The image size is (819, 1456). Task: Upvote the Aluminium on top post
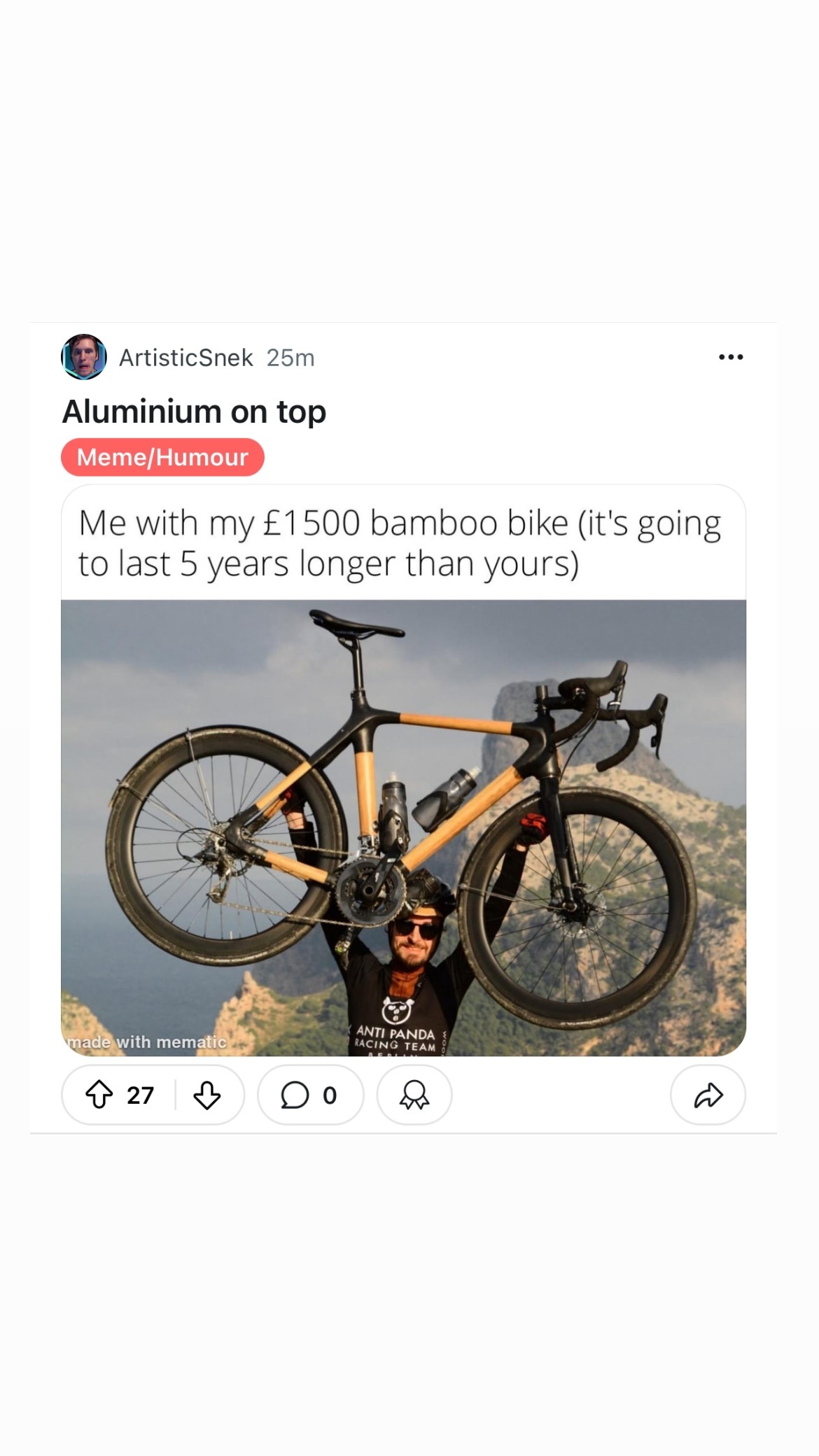pyautogui.click(x=99, y=1095)
